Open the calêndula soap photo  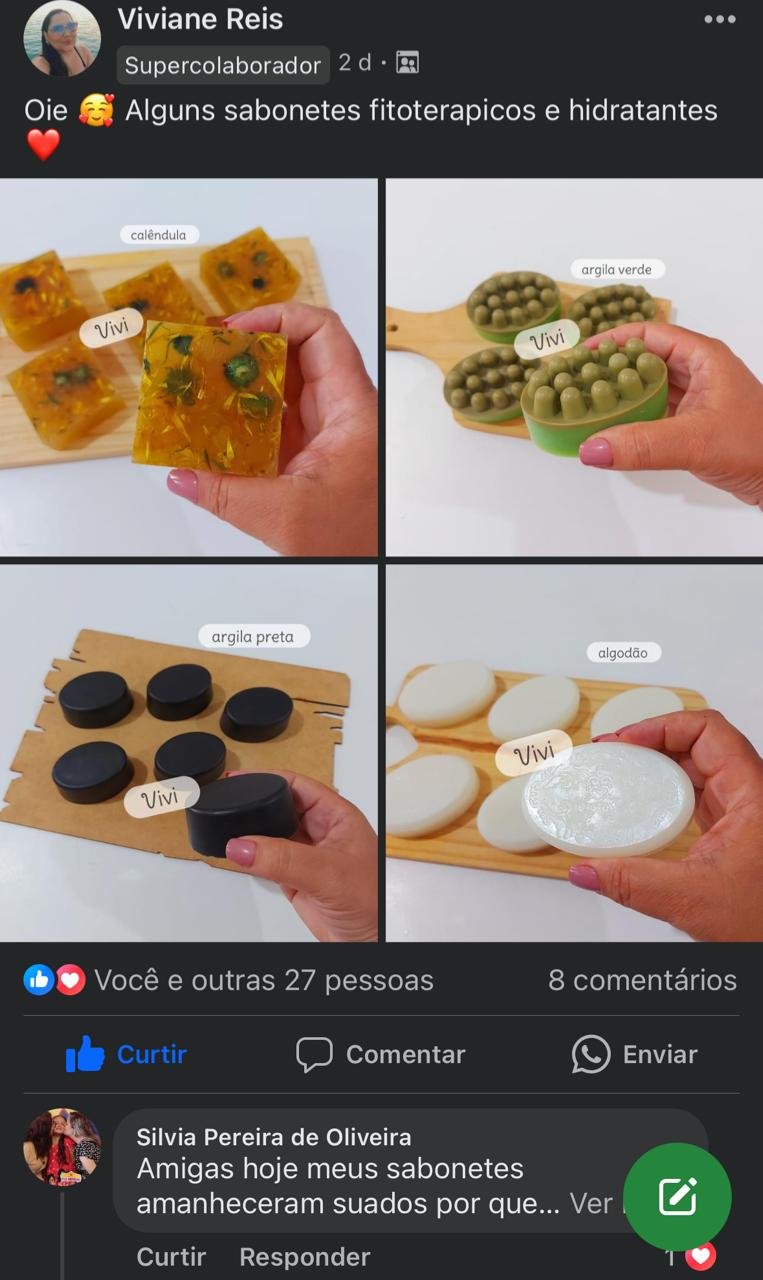[x=189, y=367]
